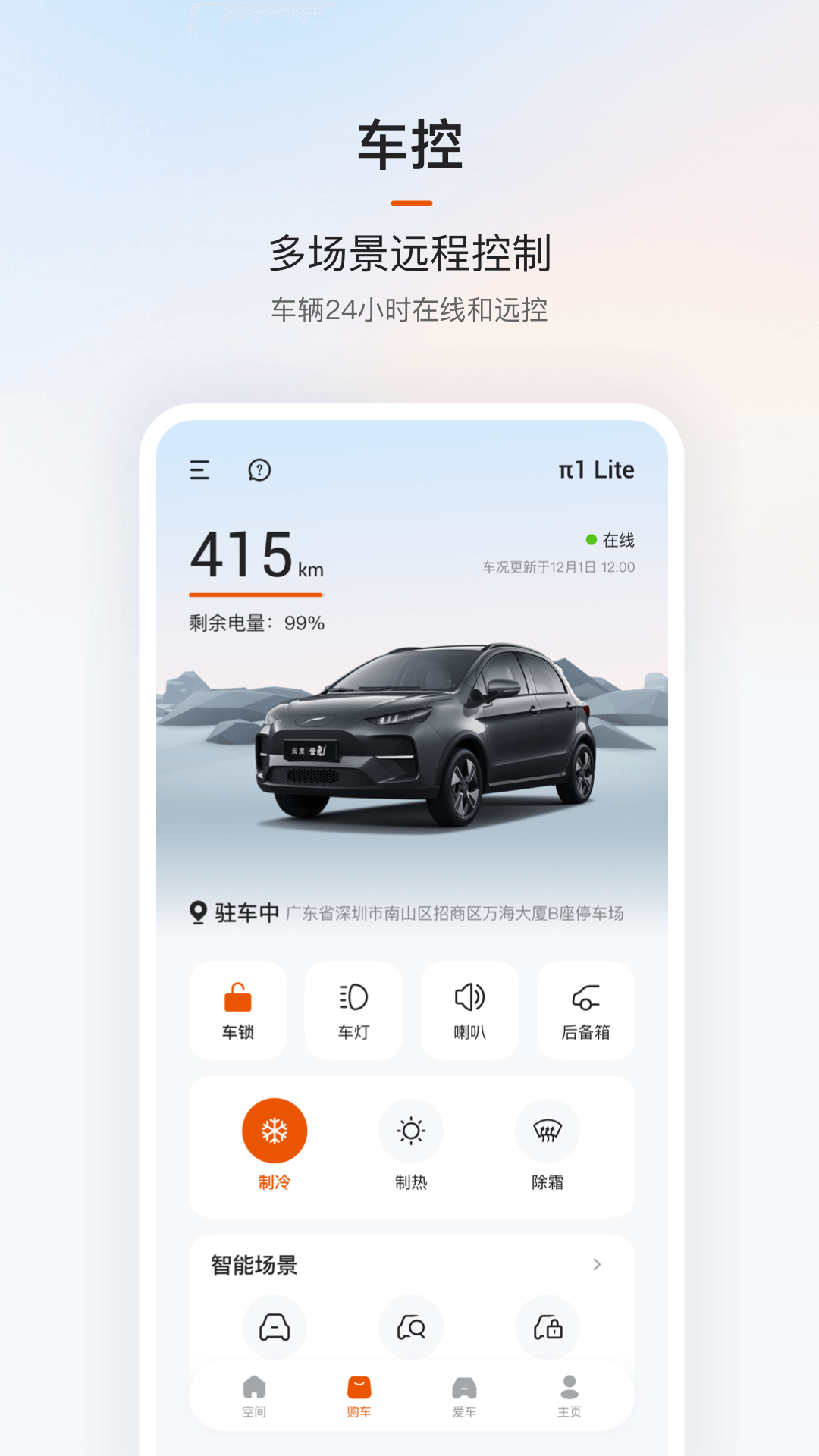The image size is (819, 1456).
Task: Open the hamburger menu icon
Action: 199,470
